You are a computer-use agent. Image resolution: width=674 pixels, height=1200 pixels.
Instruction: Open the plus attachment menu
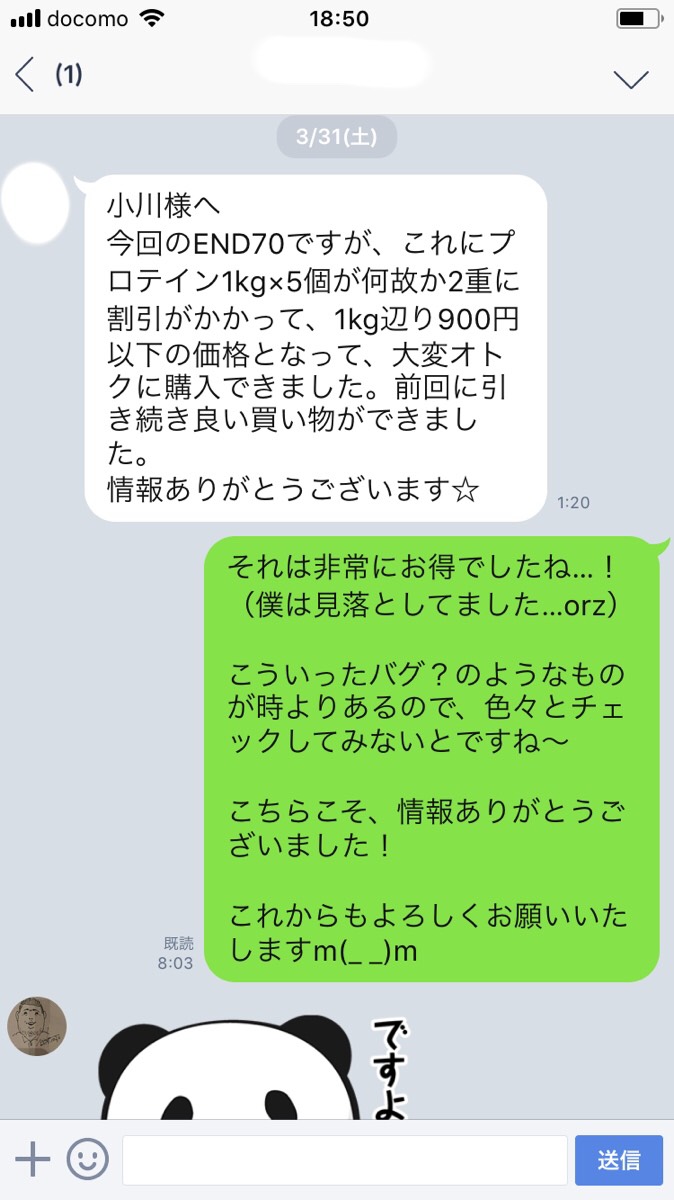tap(32, 1160)
